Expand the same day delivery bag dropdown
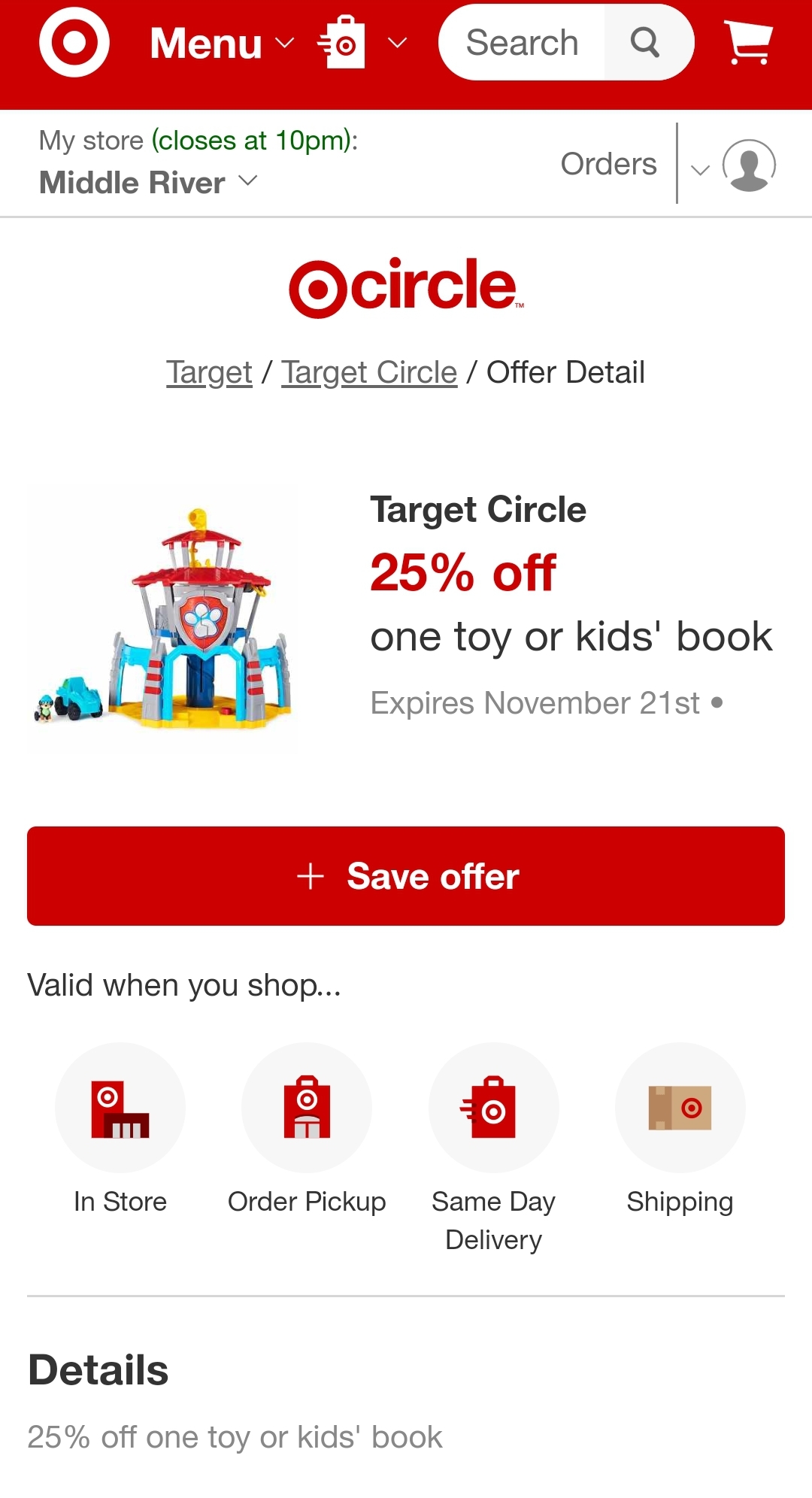Image resolution: width=812 pixels, height=1498 pixels. [x=362, y=43]
